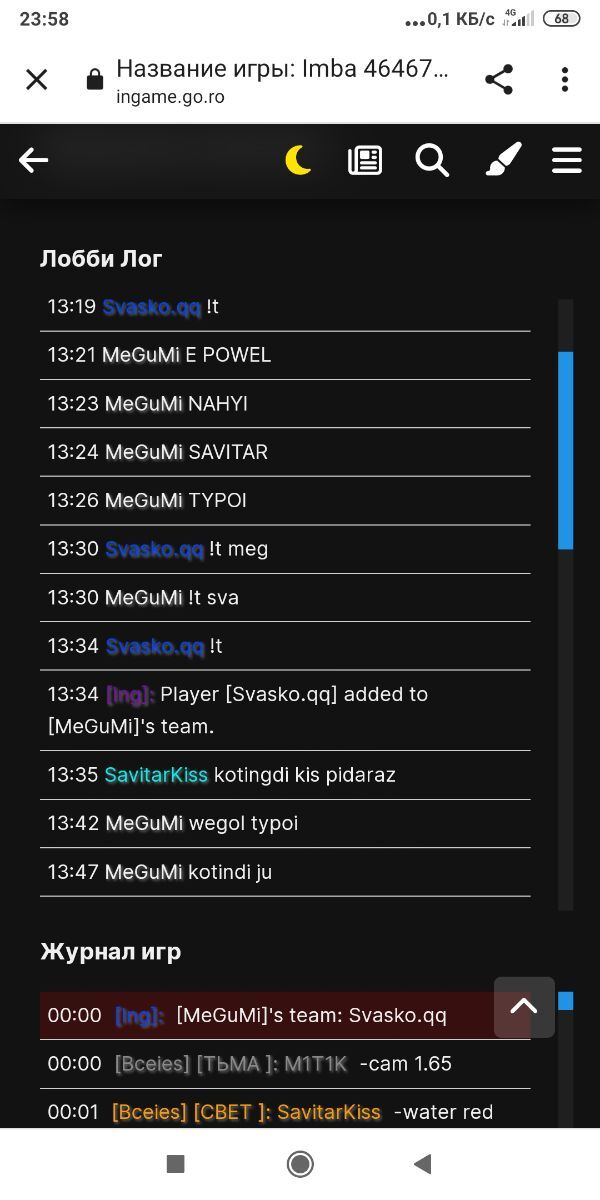Open the news icon
Screen dimensions: 600x1200
coord(365,160)
